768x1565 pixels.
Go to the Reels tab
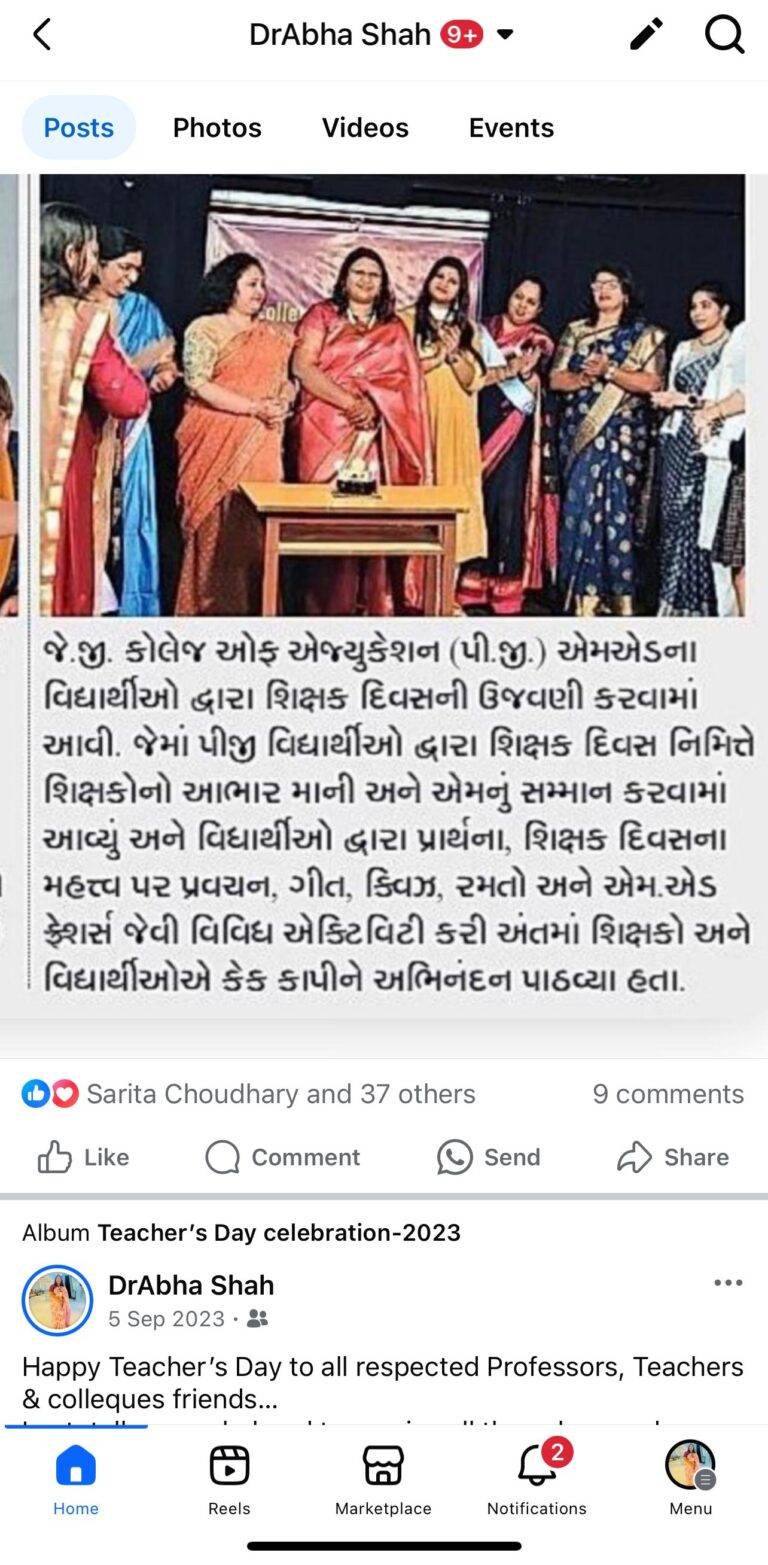(229, 1478)
